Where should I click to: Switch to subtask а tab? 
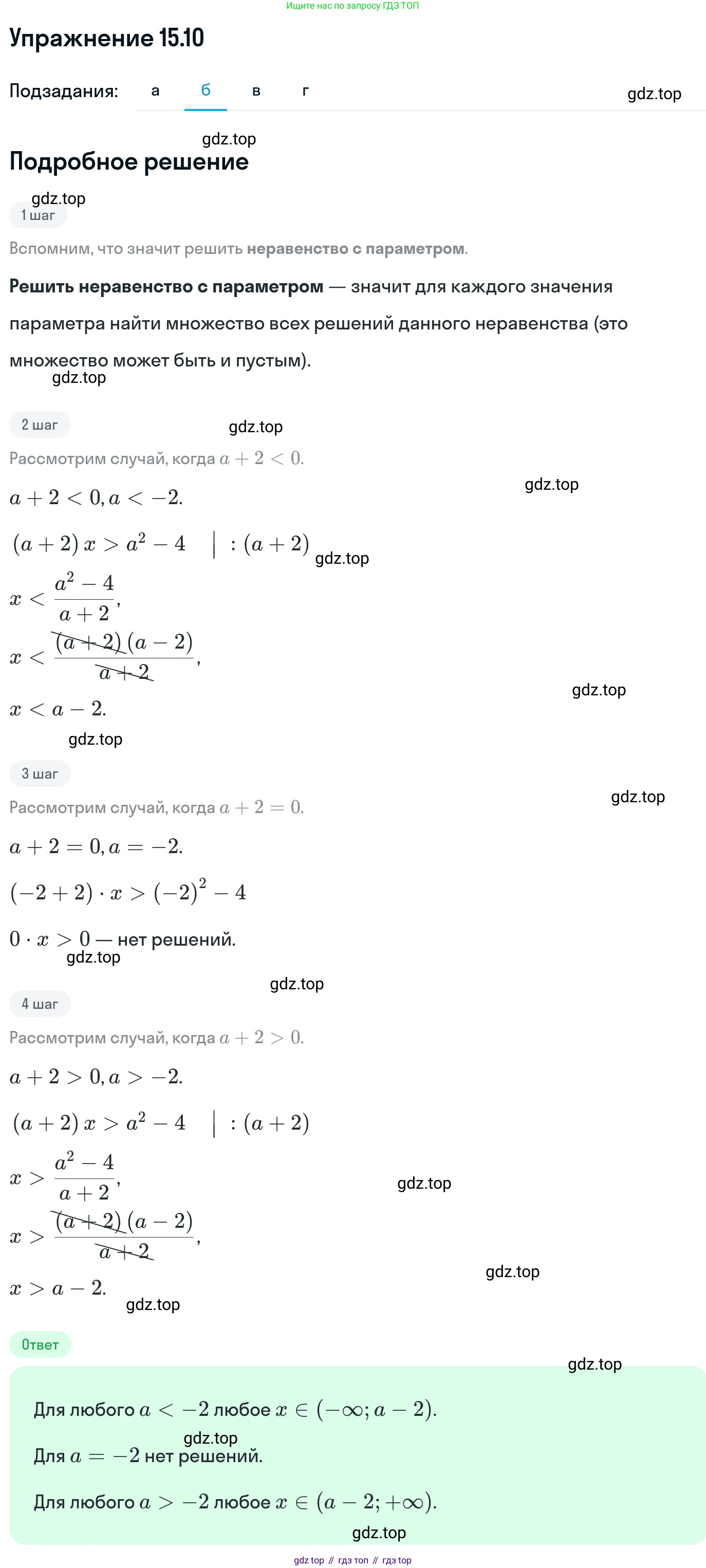(155, 91)
